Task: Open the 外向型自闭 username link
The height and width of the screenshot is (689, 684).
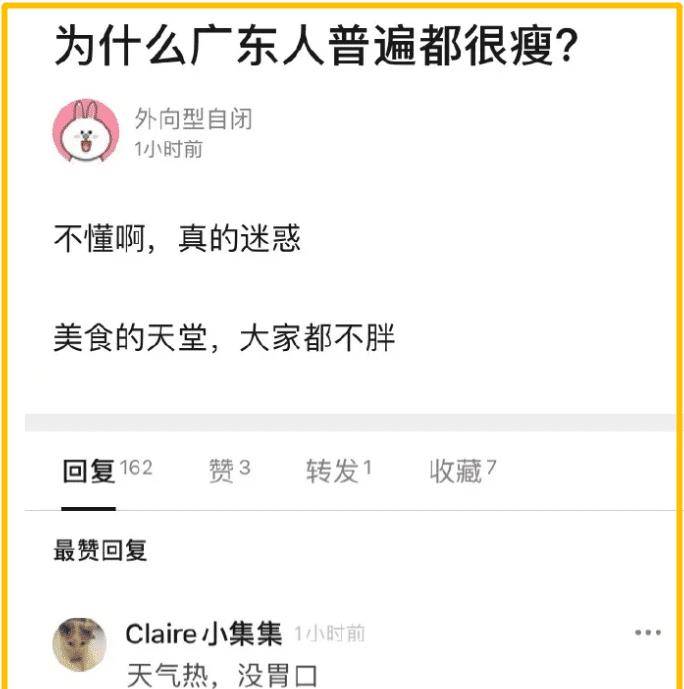Action: [x=193, y=120]
